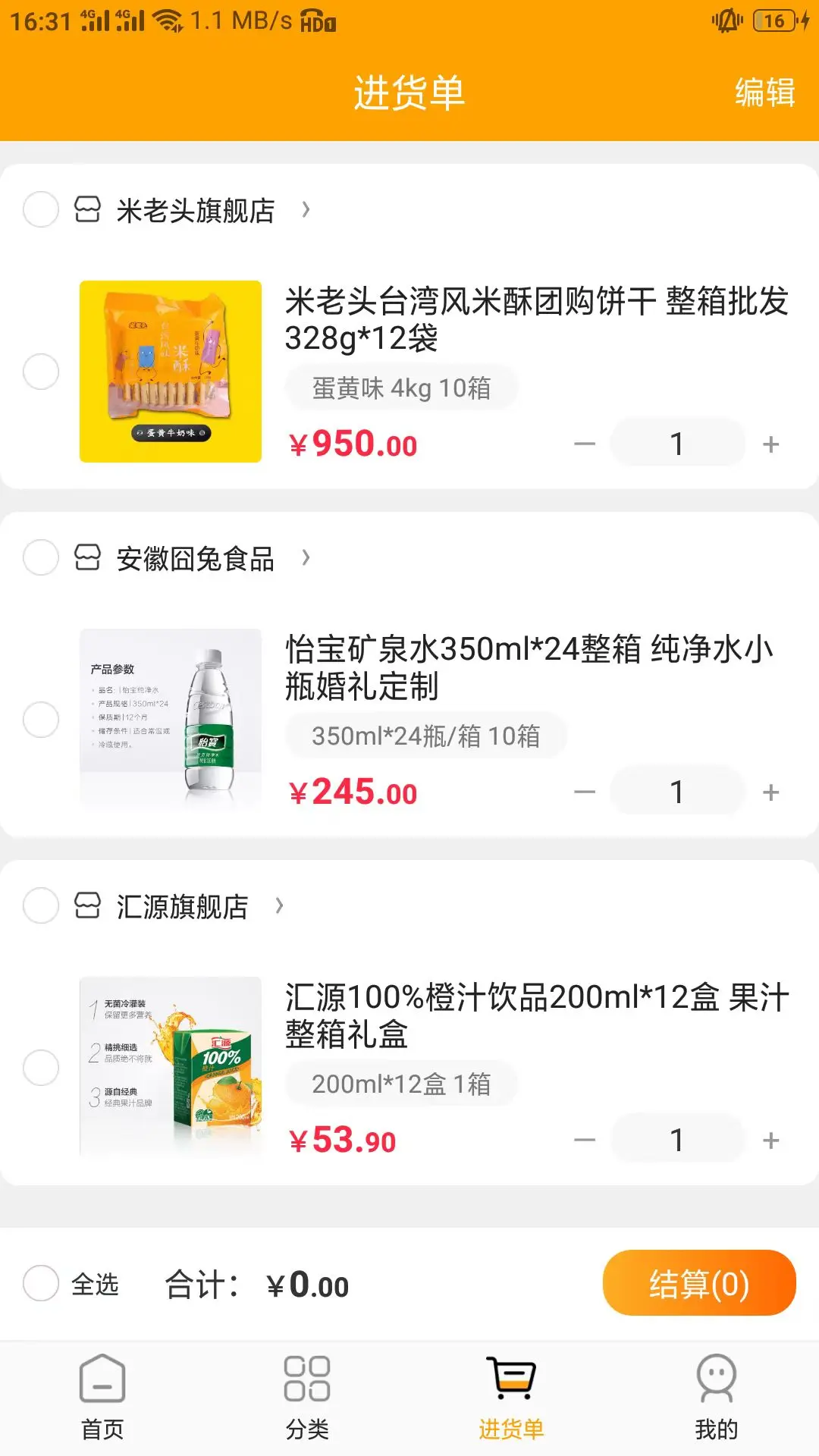Open the 怡宝矿泉水 product image
Viewport: 819px width, 1456px height.
(x=171, y=719)
